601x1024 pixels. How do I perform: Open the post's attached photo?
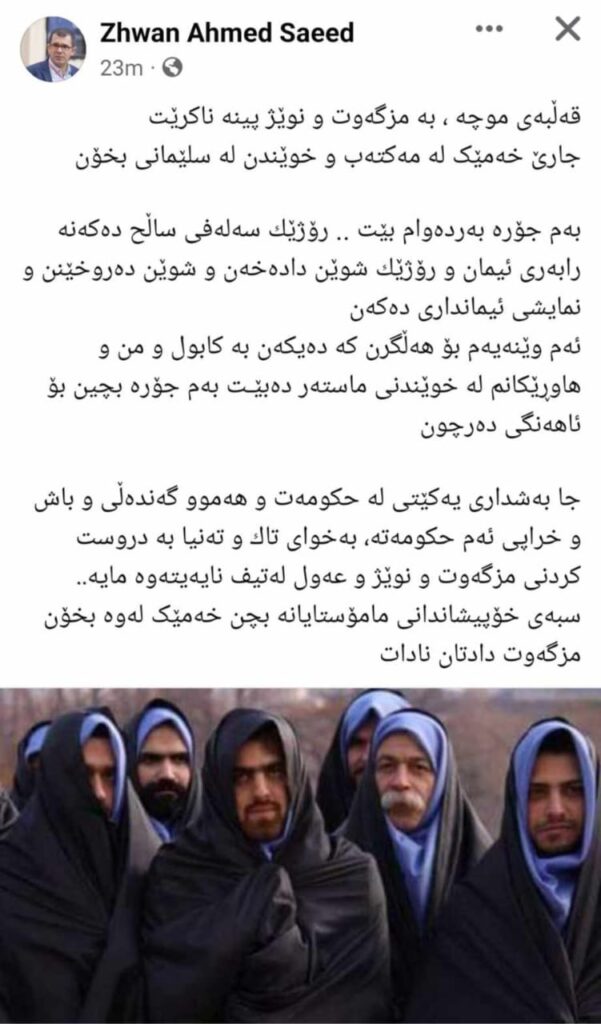pyautogui.click(x=300, y=855)
